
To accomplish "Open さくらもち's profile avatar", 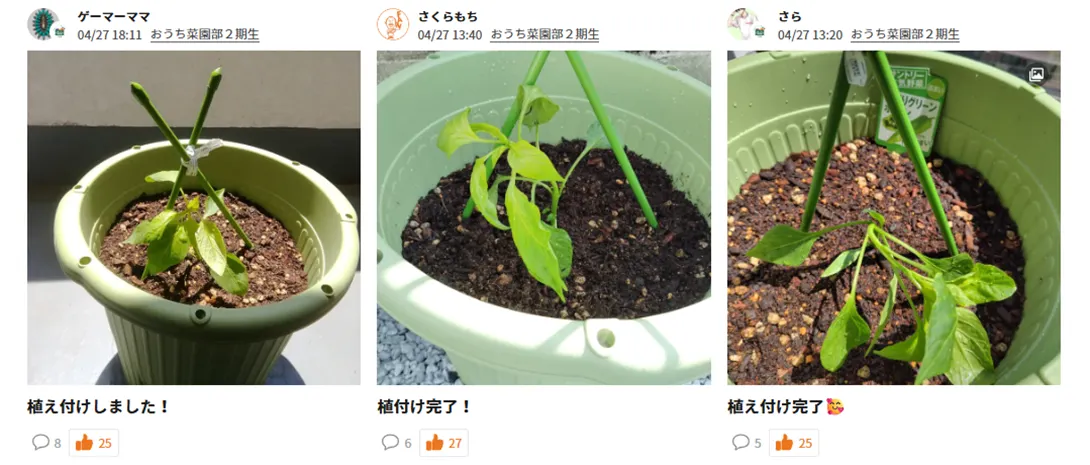I will coord(393,24).
